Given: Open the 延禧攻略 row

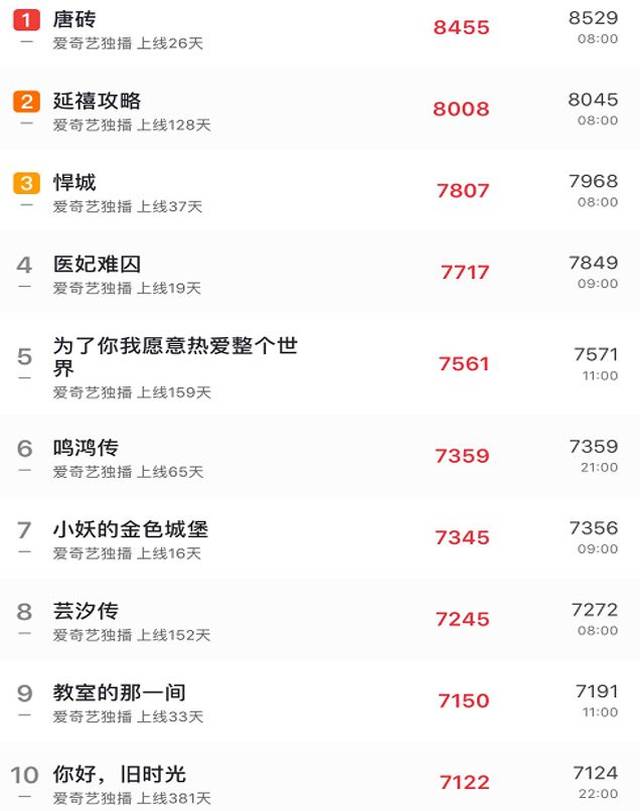Looking at the screenshot, I should click(x=97, y=101).
